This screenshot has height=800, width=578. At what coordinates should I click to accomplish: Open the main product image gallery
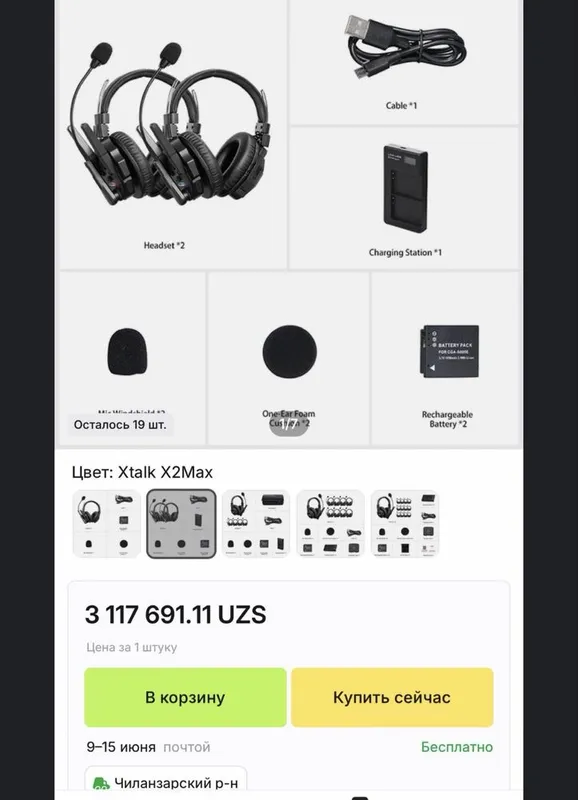[289, 223]
